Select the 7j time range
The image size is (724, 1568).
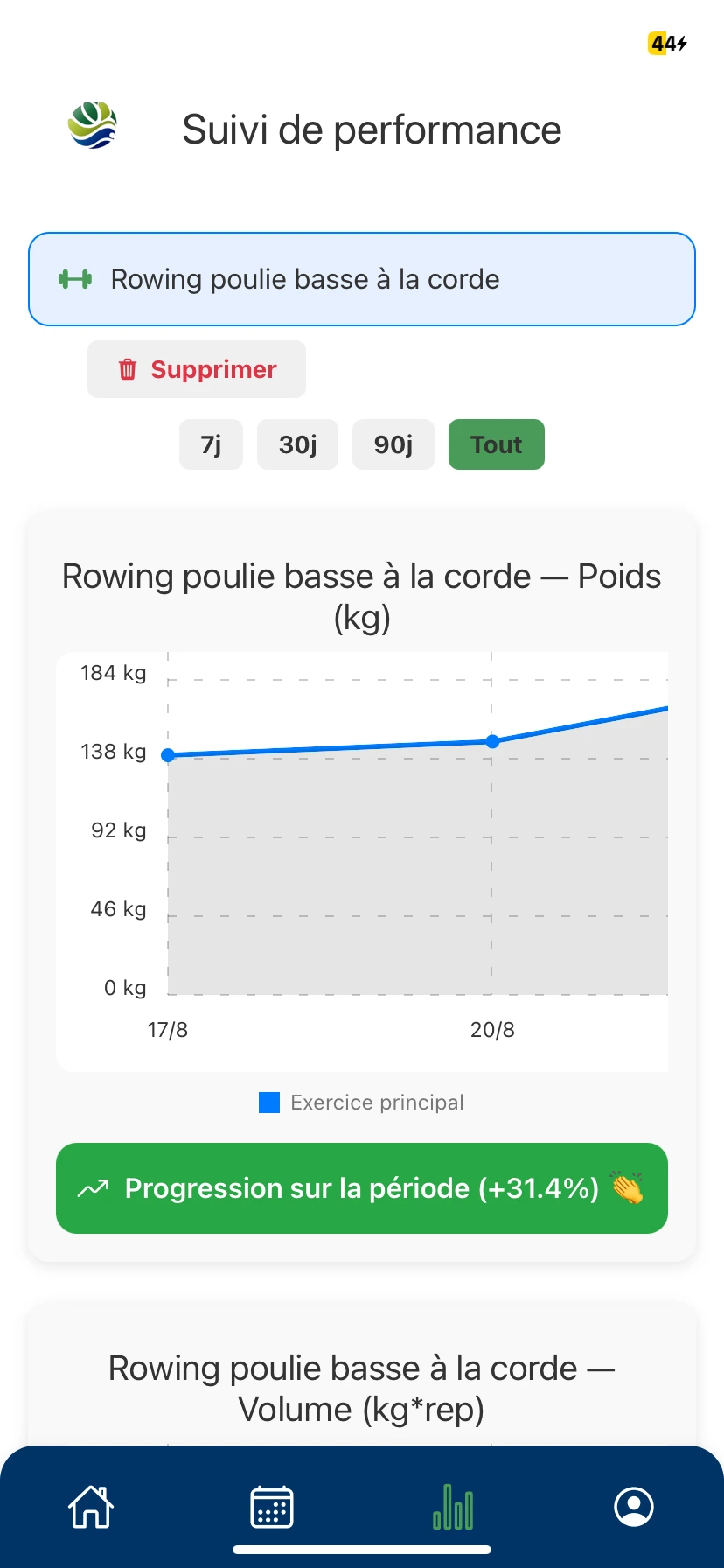pyautogui.click(x=211, y=444)
